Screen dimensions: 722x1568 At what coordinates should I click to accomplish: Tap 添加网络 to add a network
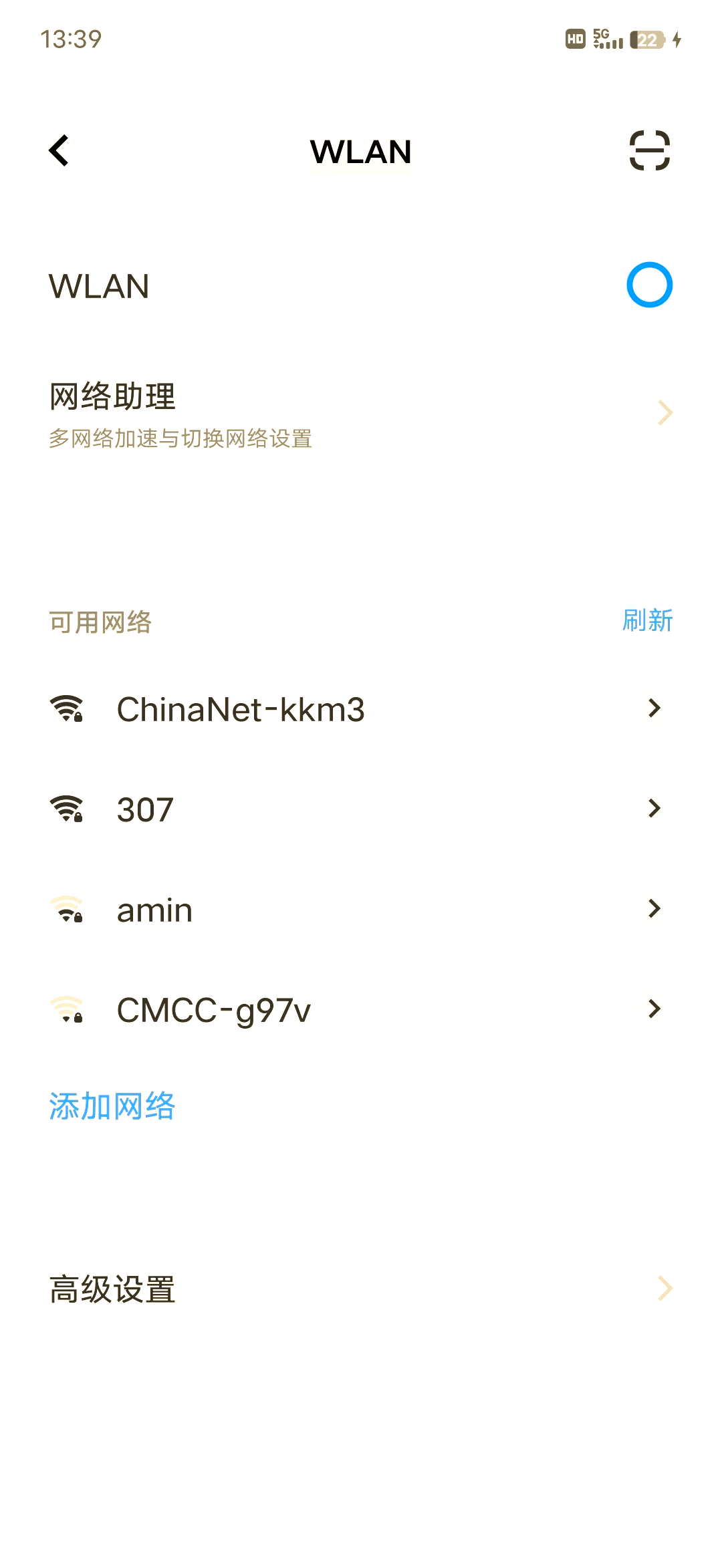click(112, 1106)
